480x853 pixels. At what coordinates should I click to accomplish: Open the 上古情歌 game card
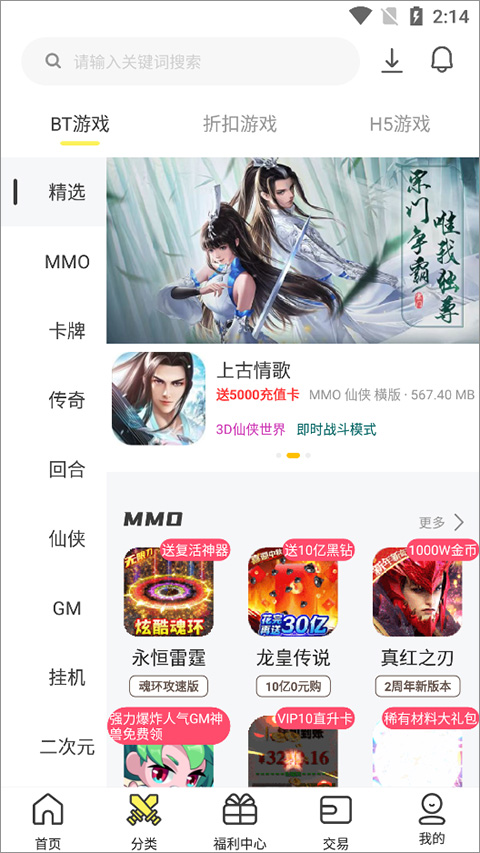tap(293, 399)
